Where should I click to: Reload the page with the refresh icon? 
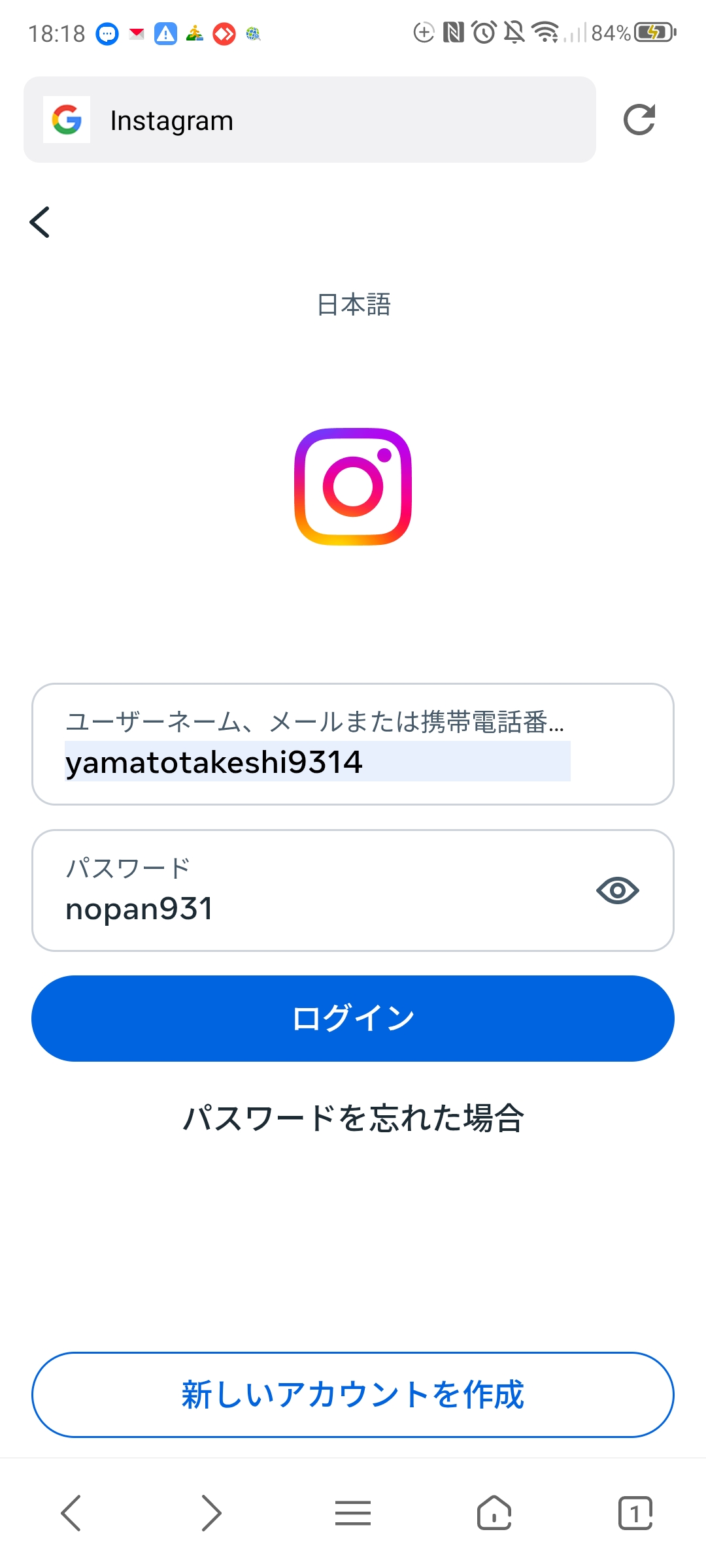coord(639,118)
